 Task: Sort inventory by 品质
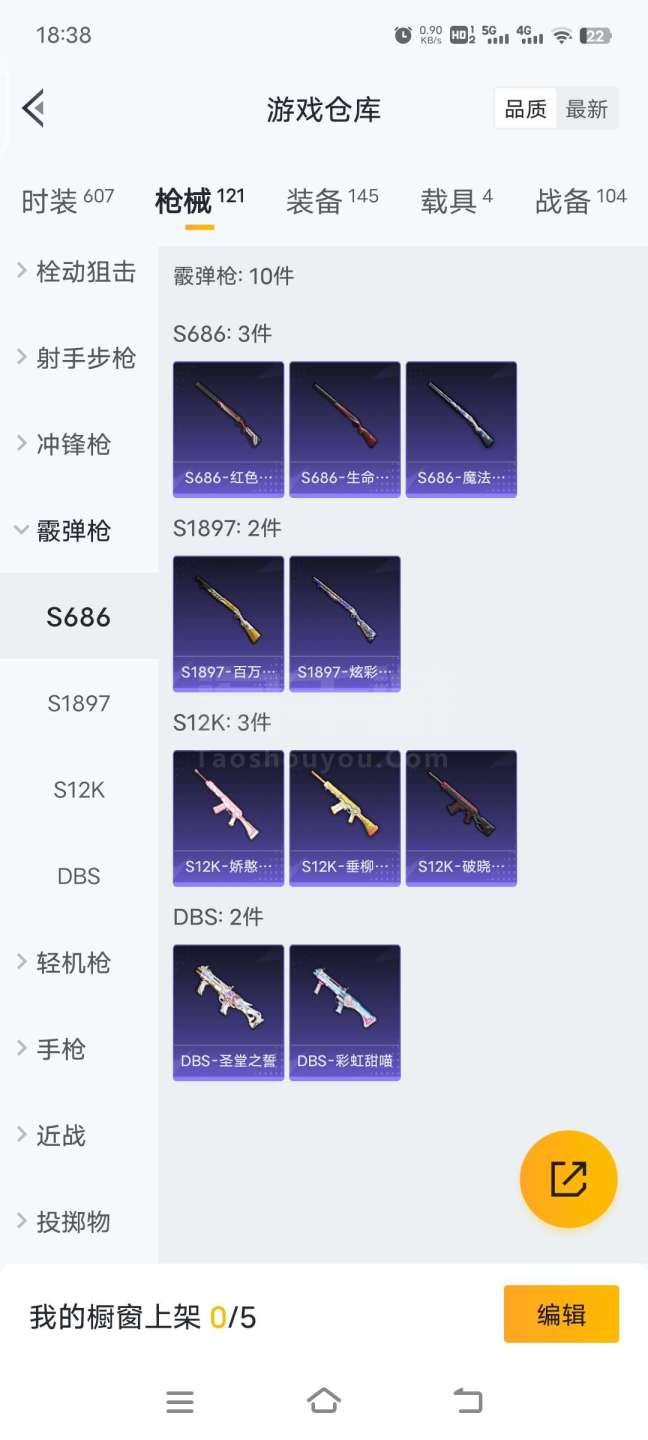click(x=526, y=109)
